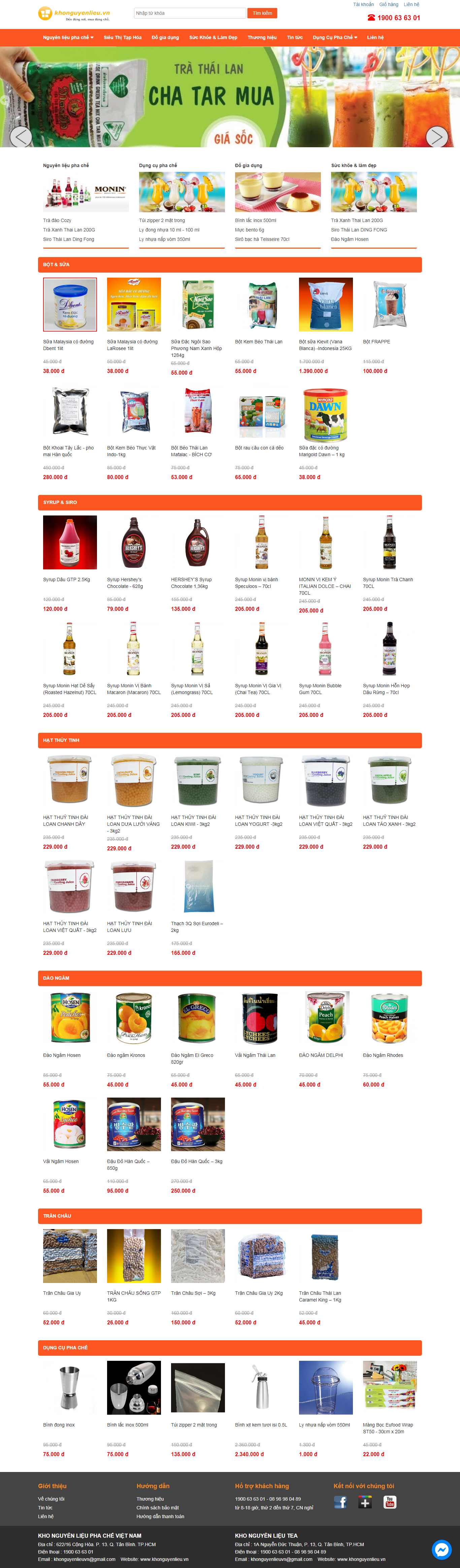Open the Giỏ hàng cart link
The image size is (460, 1568).
(388, 4)
